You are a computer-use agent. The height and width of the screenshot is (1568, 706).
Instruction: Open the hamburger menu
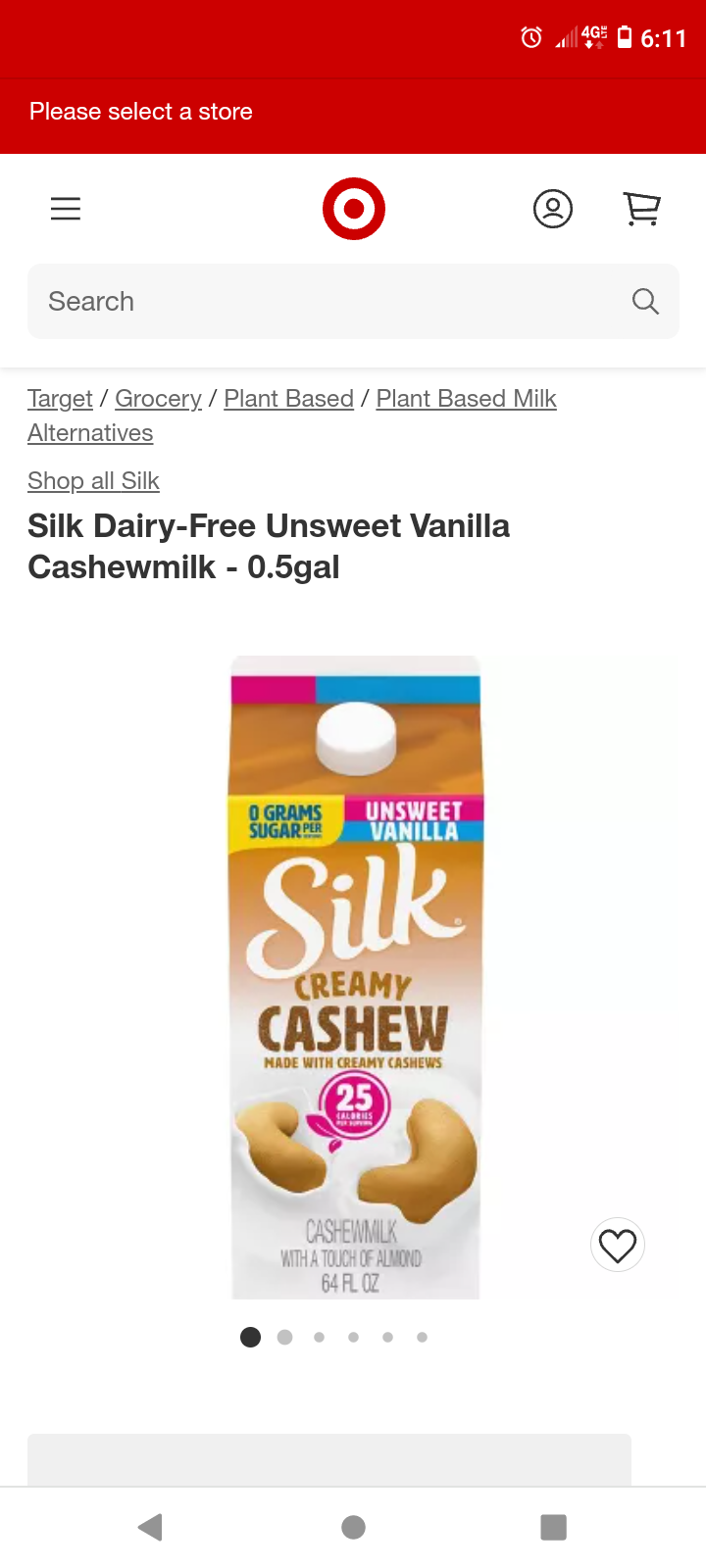click(66, 209)
